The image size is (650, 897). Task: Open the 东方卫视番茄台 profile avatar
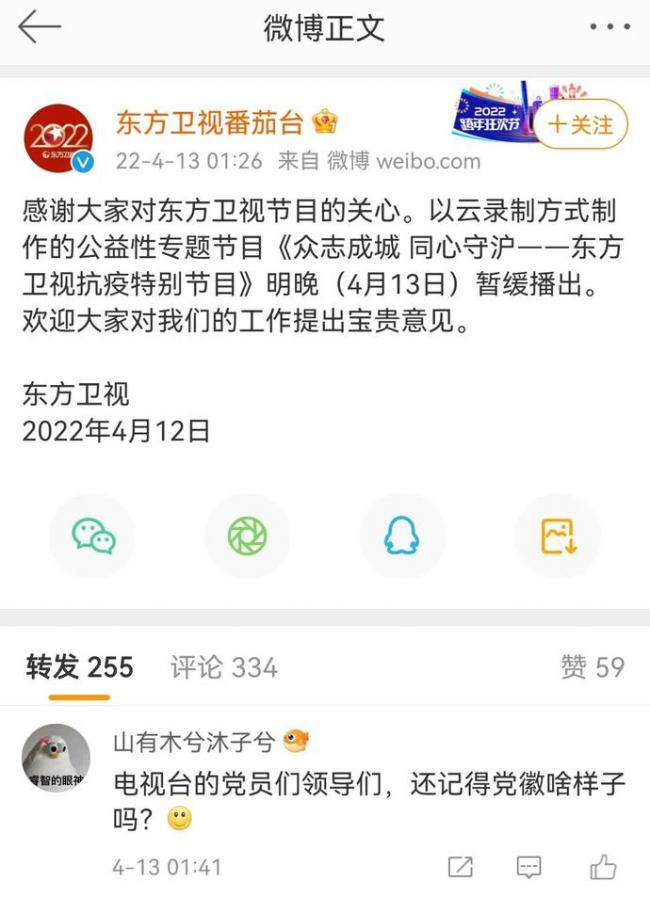pos(58,139)
